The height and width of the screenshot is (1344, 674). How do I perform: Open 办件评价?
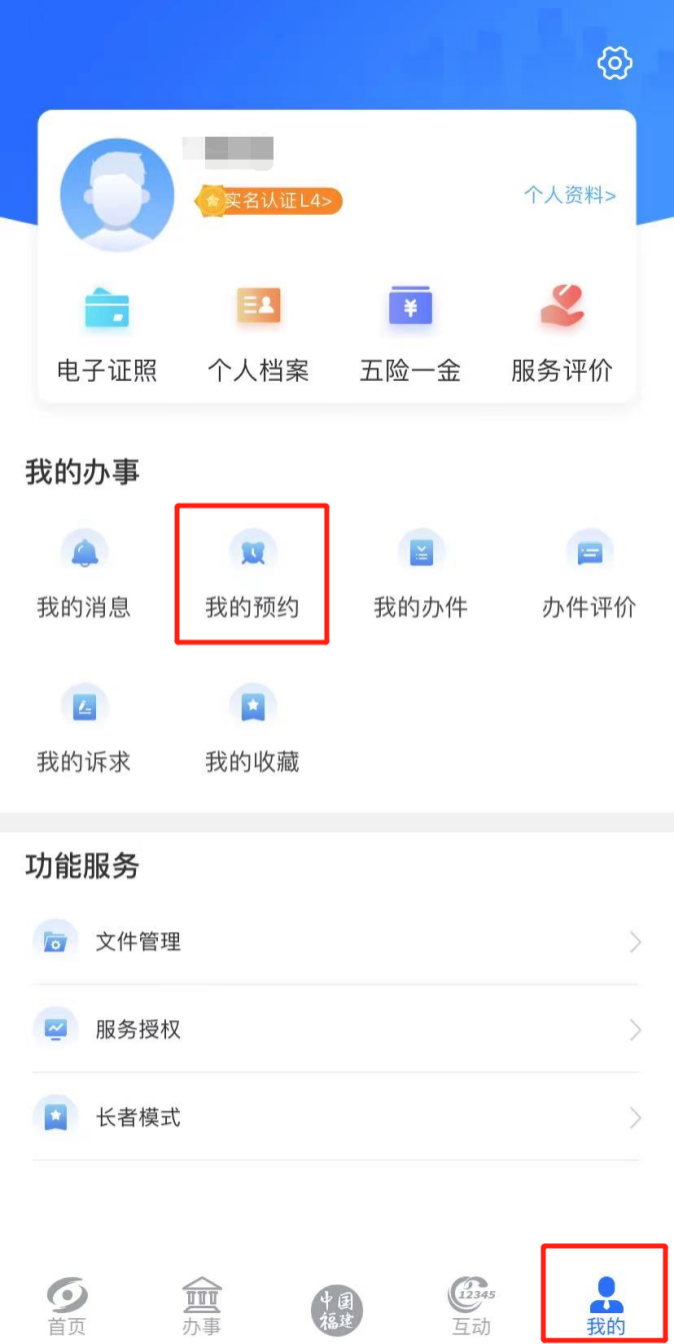click(x=589, y=575)
